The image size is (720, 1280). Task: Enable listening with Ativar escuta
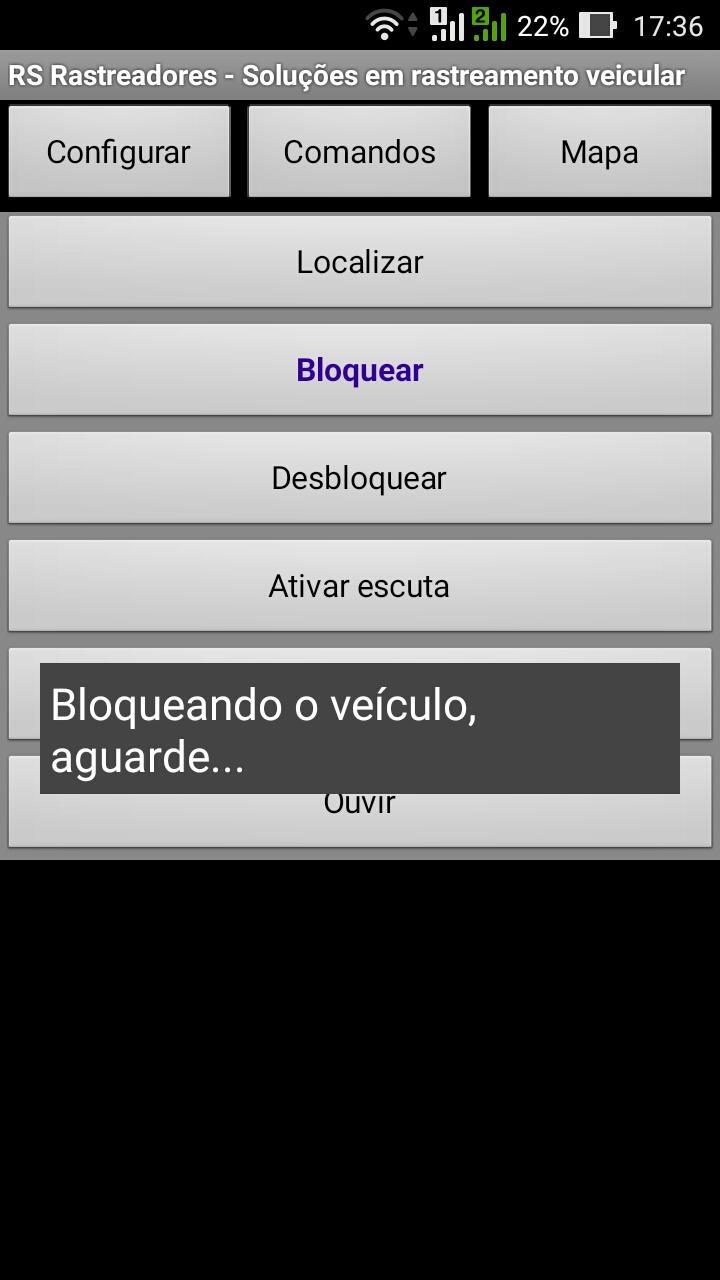click(x=360, y=585)
